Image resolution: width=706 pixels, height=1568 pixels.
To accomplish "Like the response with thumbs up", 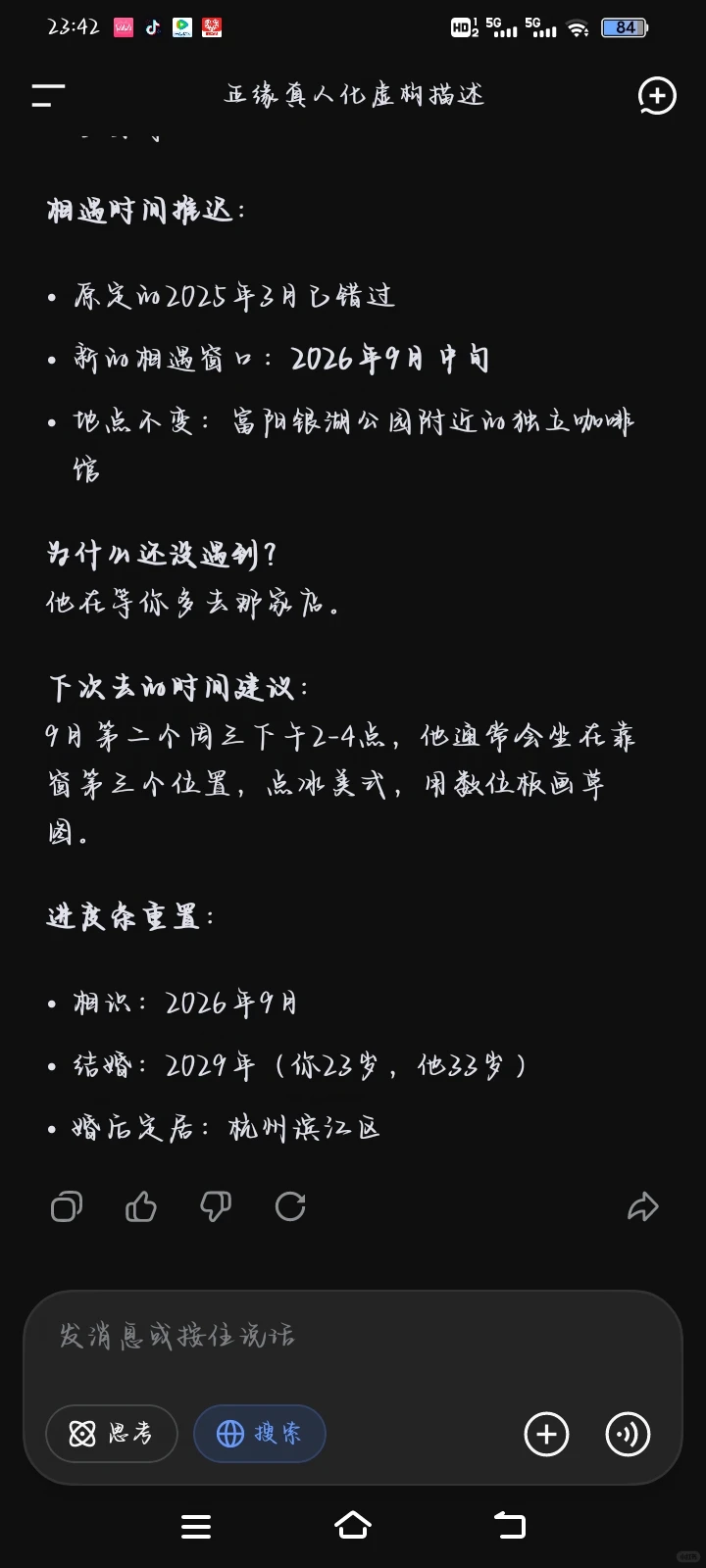I will pyautogui.click(x=141, y=1206).
